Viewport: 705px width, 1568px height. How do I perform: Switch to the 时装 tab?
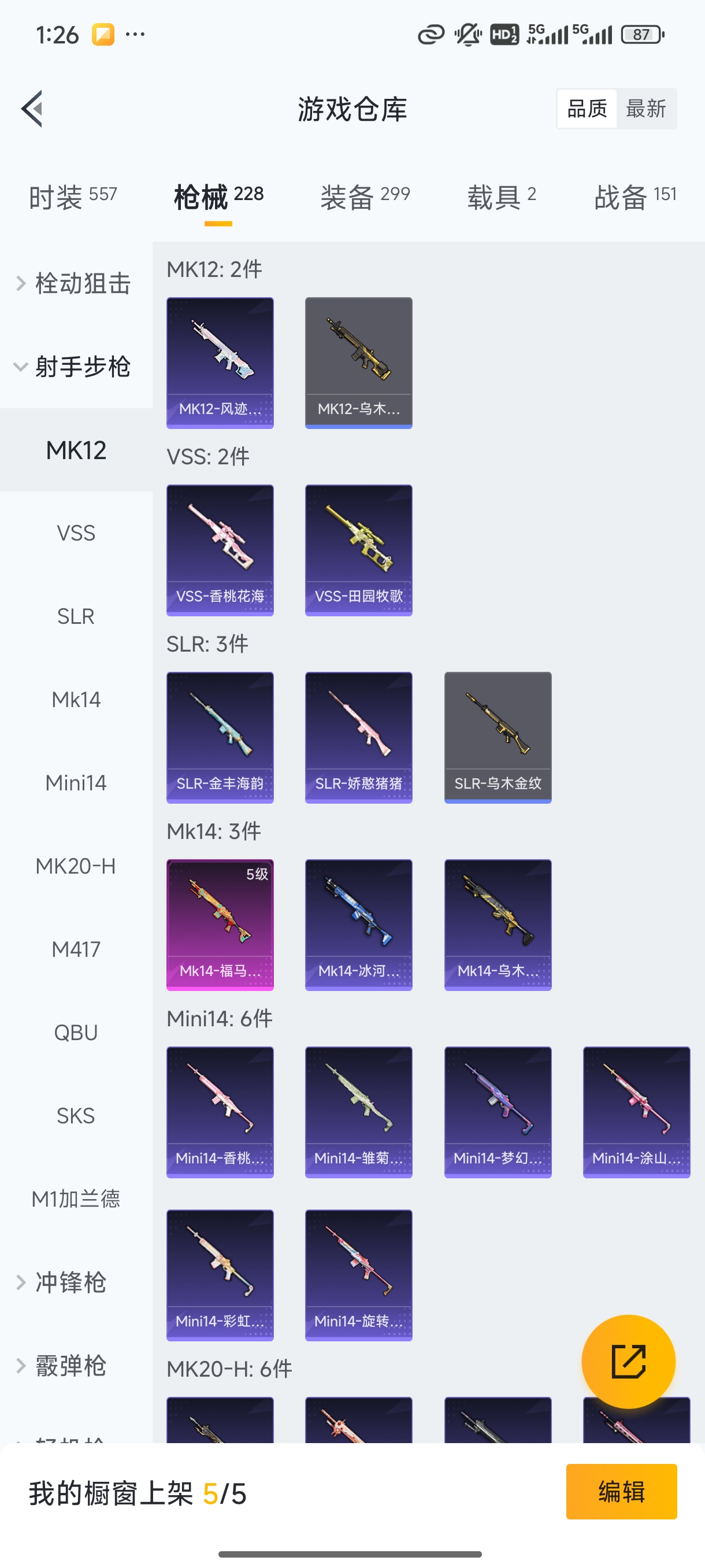tap(72, 197)
